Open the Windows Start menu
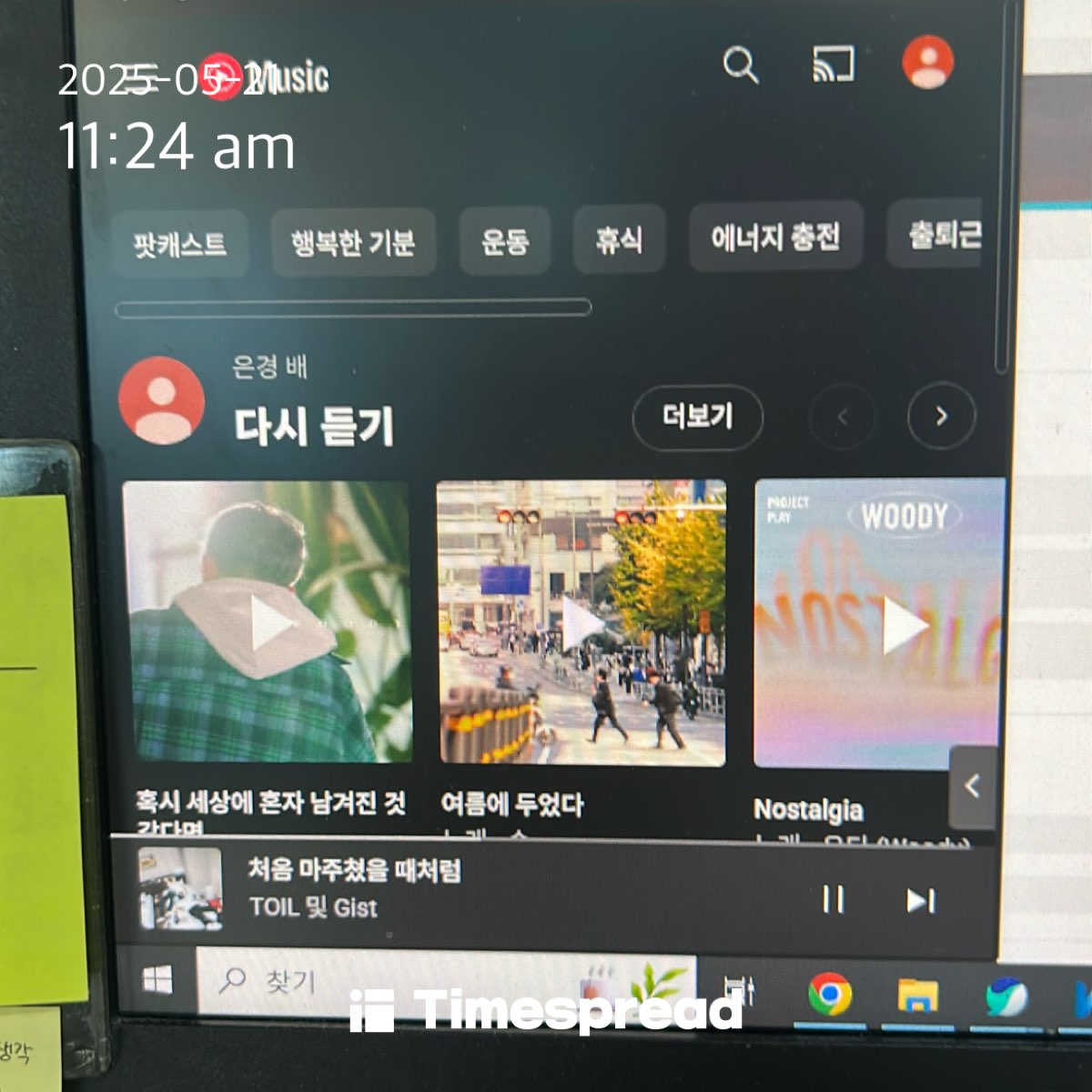The width and height of the screenshot is (1092, 1092). pos(157,980)
